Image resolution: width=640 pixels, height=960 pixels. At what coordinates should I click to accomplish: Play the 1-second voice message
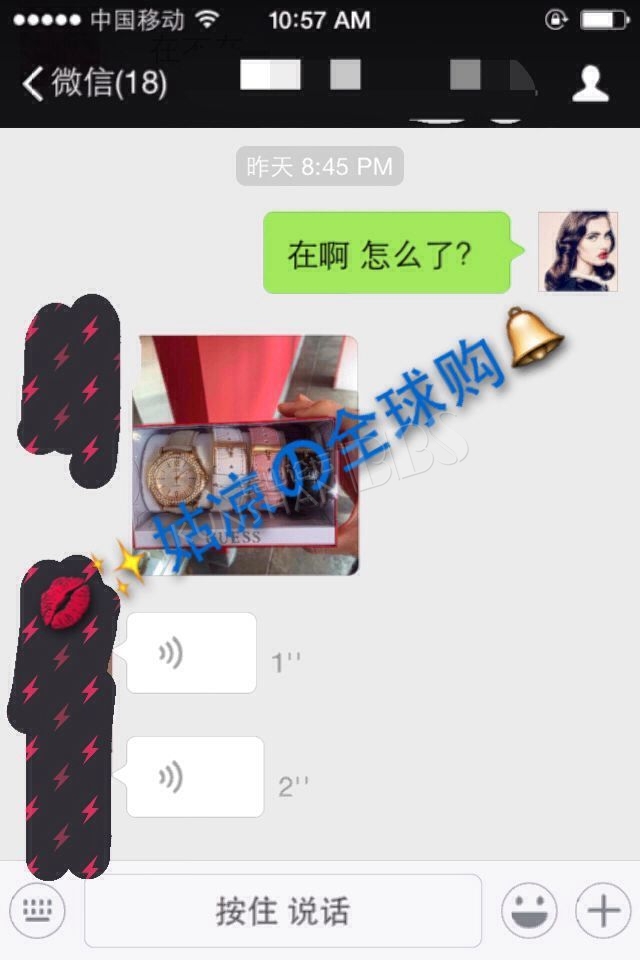pyautogui.click(x=191, y=653)
